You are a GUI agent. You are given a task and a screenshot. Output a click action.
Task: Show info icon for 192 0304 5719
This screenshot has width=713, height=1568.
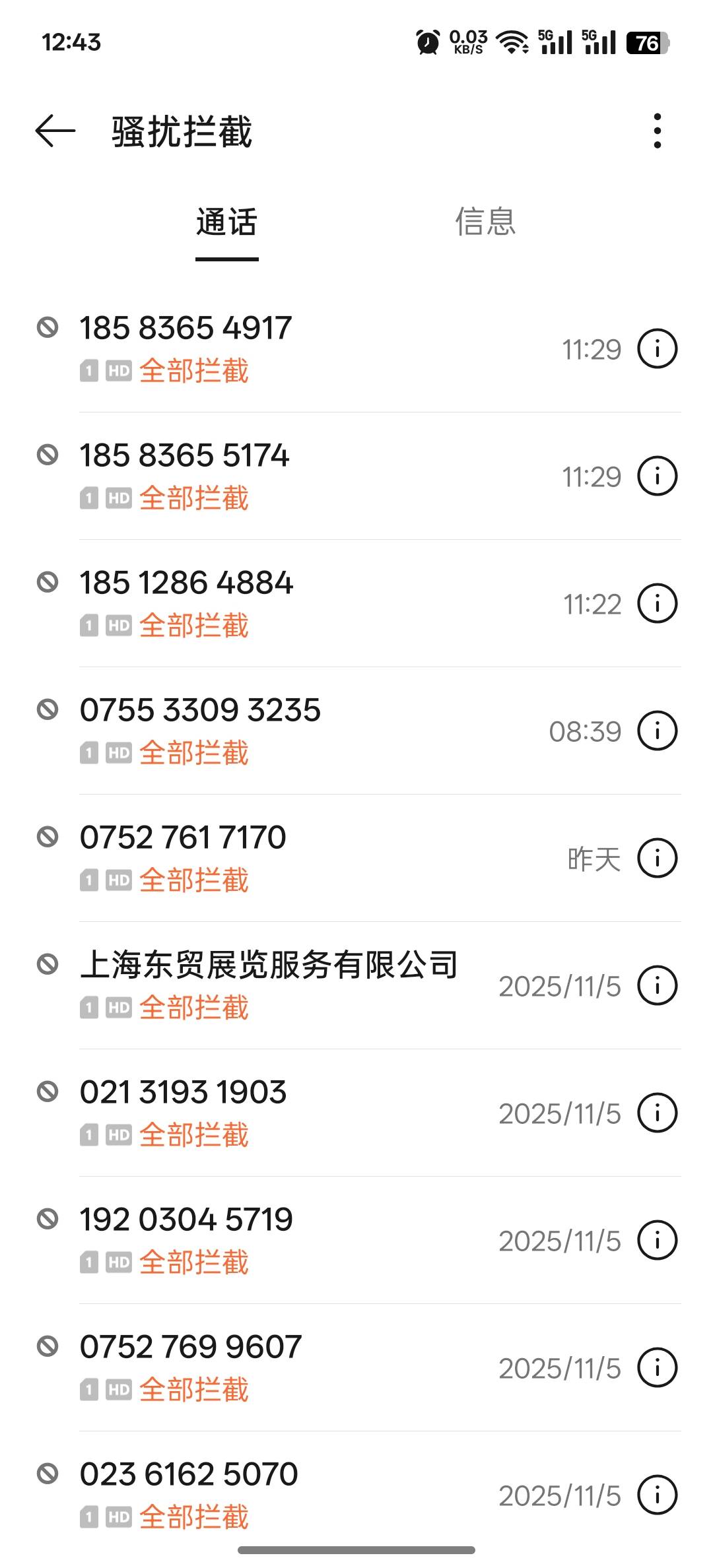[657, 1240]
